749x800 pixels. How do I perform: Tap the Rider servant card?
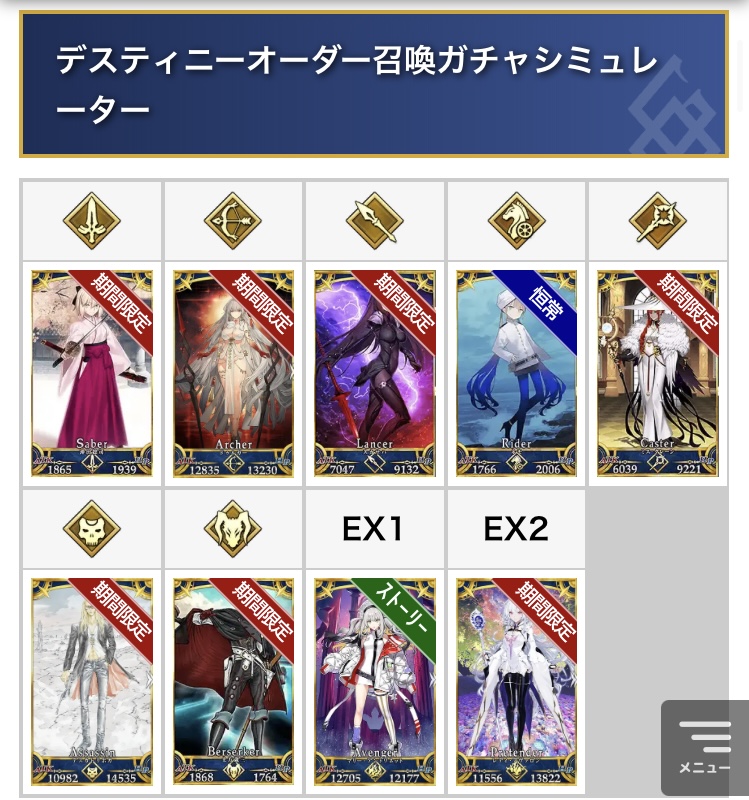(x=516, y=373)
